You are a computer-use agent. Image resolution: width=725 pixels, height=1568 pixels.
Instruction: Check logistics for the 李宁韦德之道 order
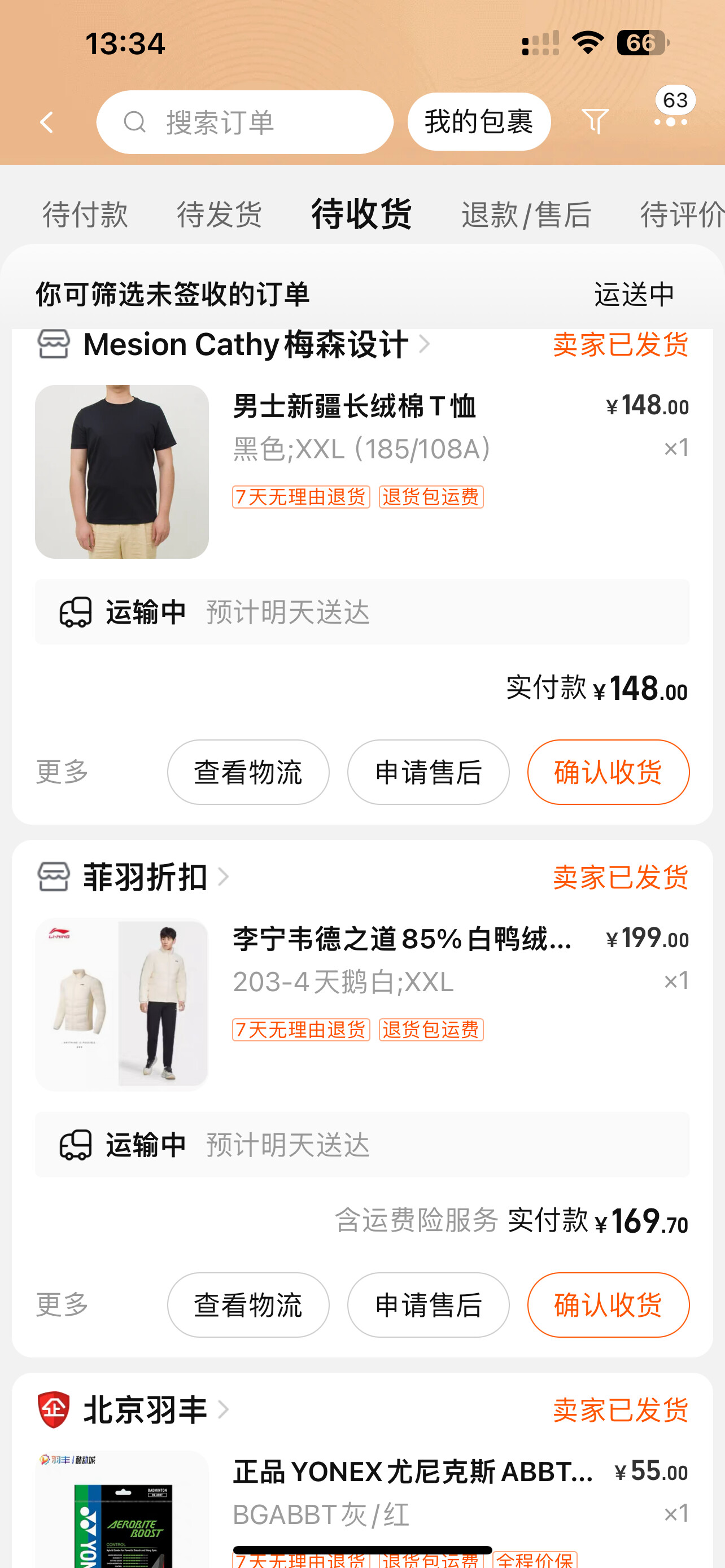point(248,1304)
